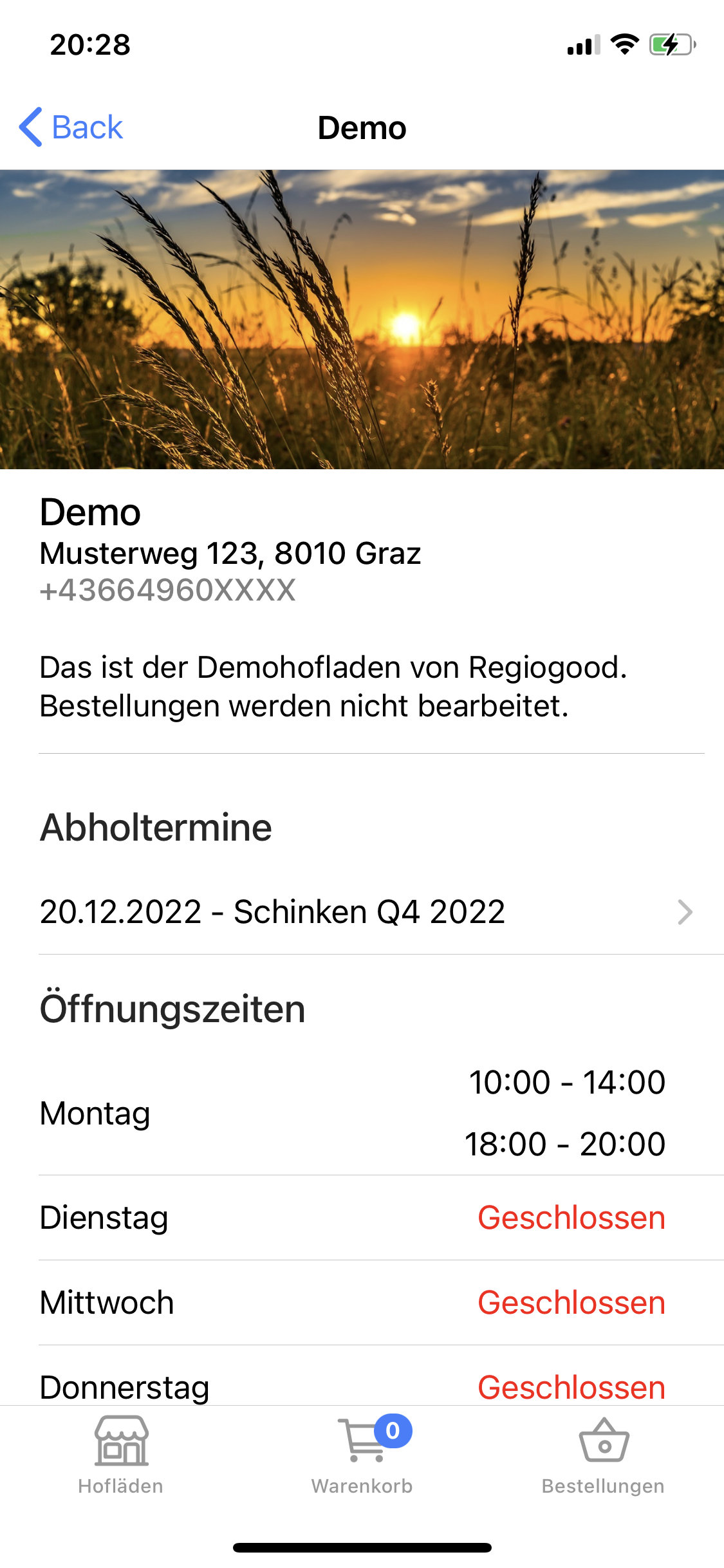Open the Schinken Q4 2022 pickup date
The height and width of the screenshot is (1568, 724).
click(x=364, y=911)
